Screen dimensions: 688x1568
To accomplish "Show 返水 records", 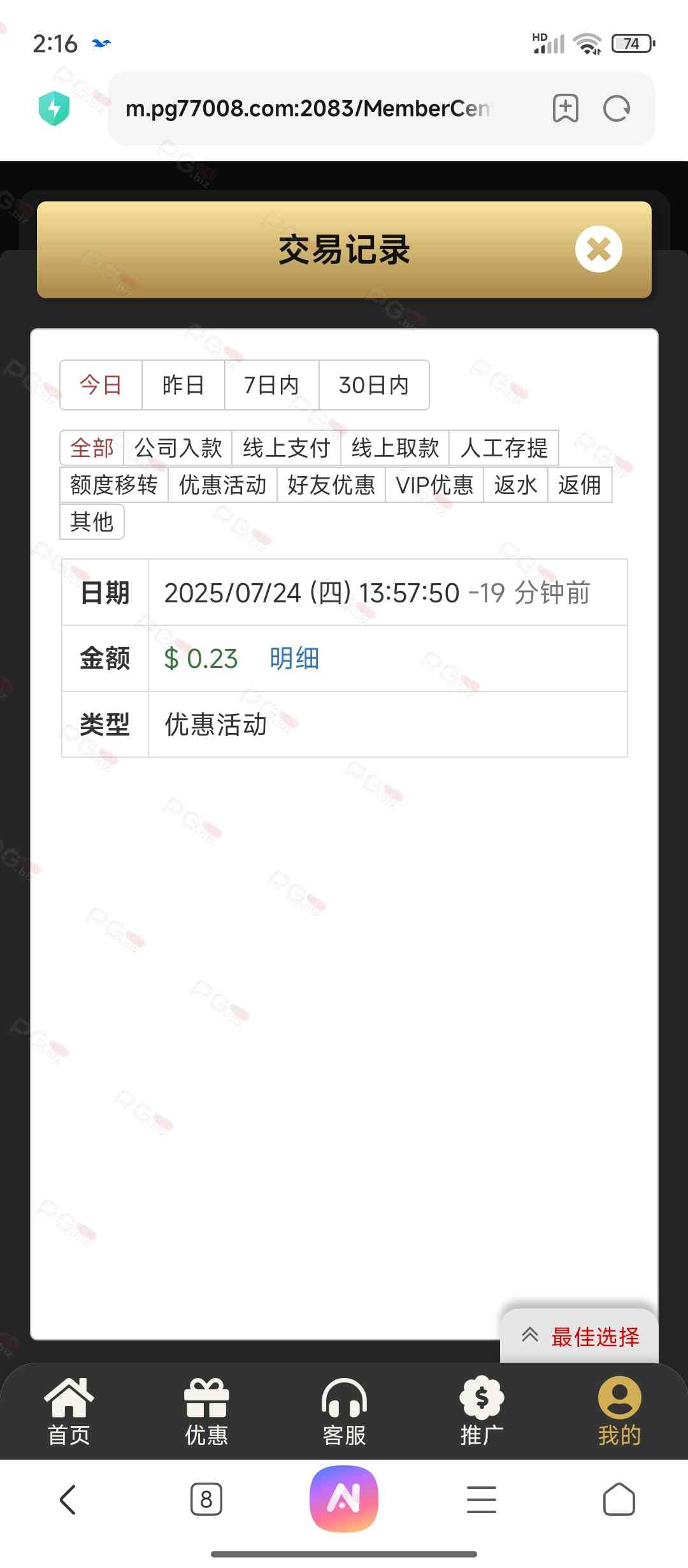I will [515, 485].
